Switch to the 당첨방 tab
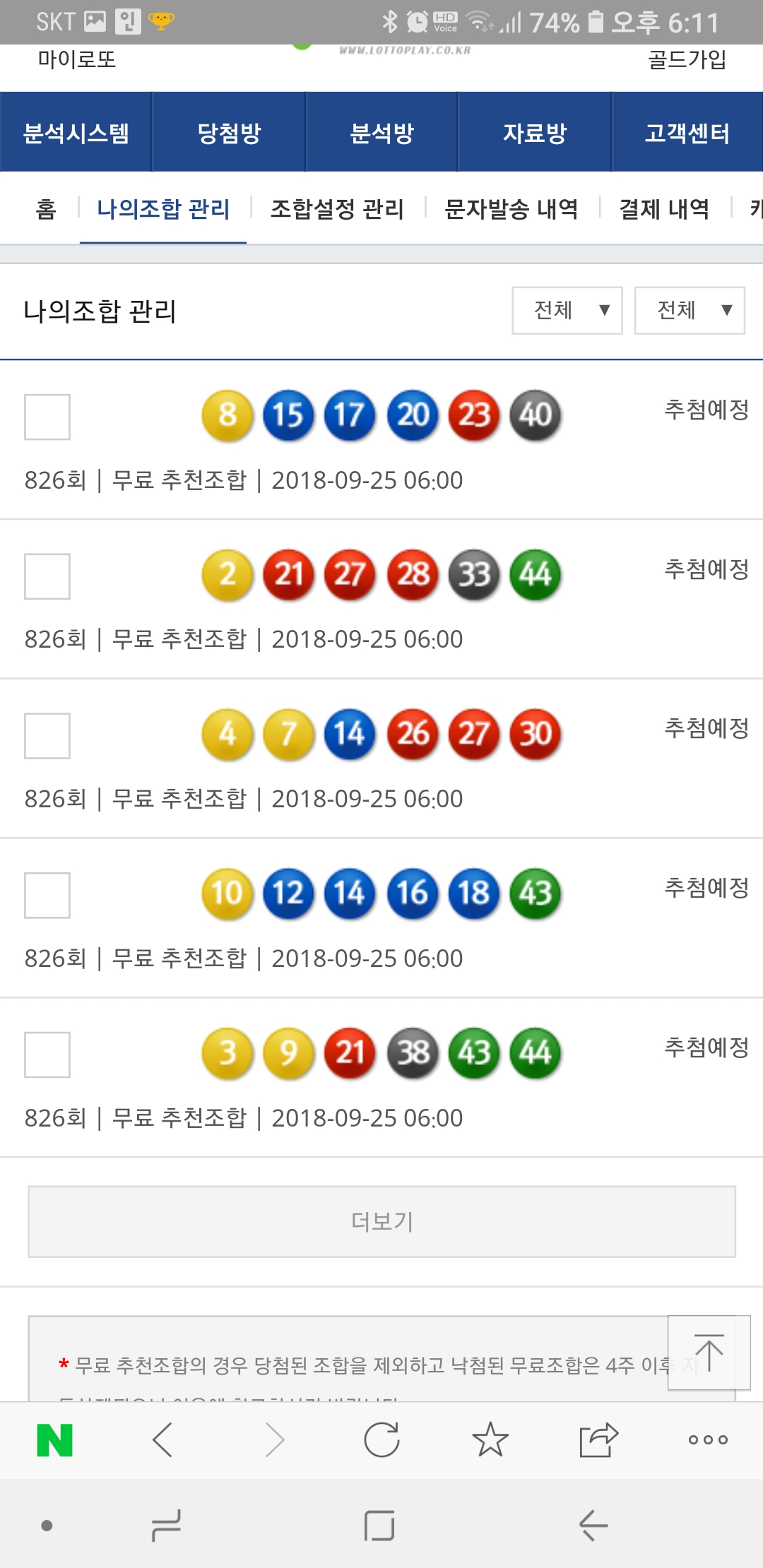The image size is (763, 1568). pos(229,133)
